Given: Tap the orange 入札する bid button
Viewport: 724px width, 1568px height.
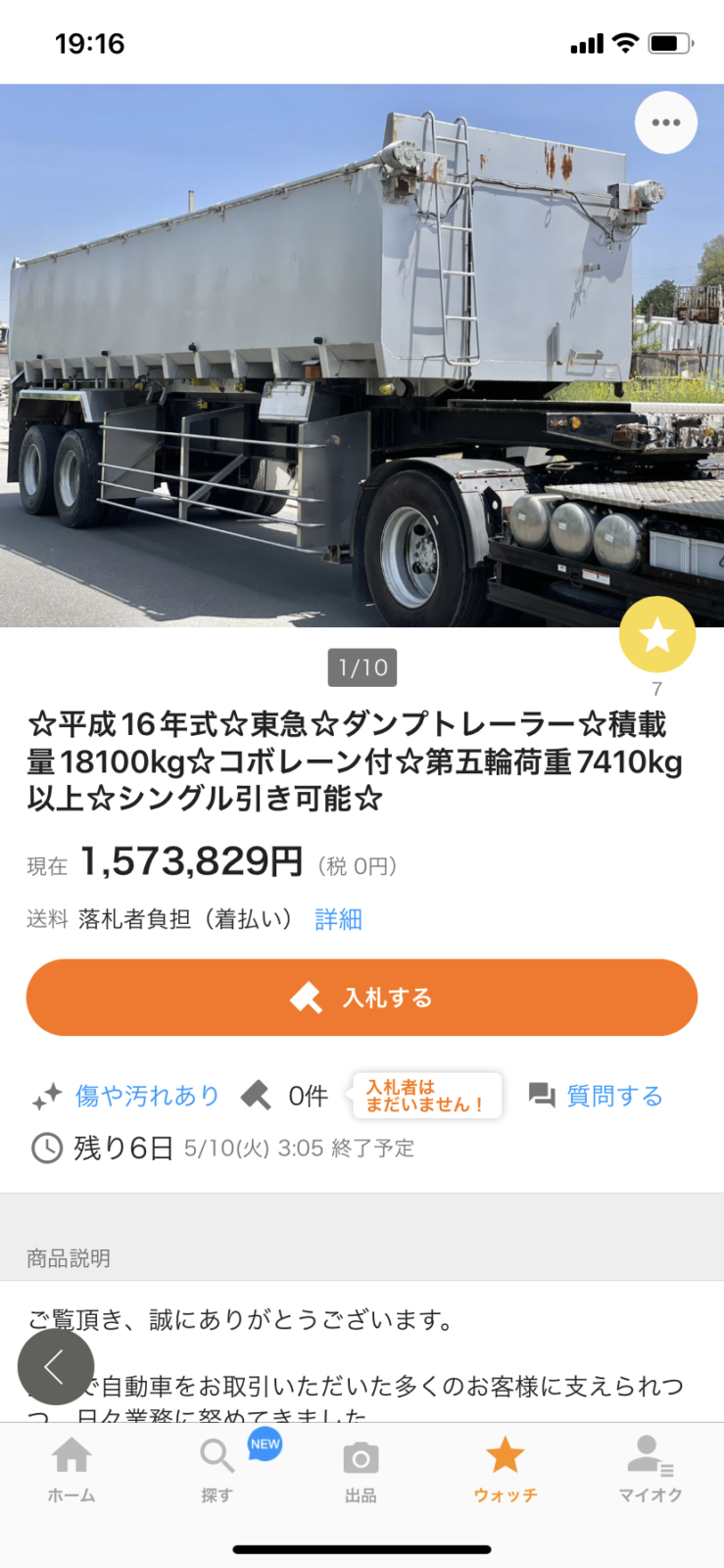Looking at the screenshot, I should point(362,998).
